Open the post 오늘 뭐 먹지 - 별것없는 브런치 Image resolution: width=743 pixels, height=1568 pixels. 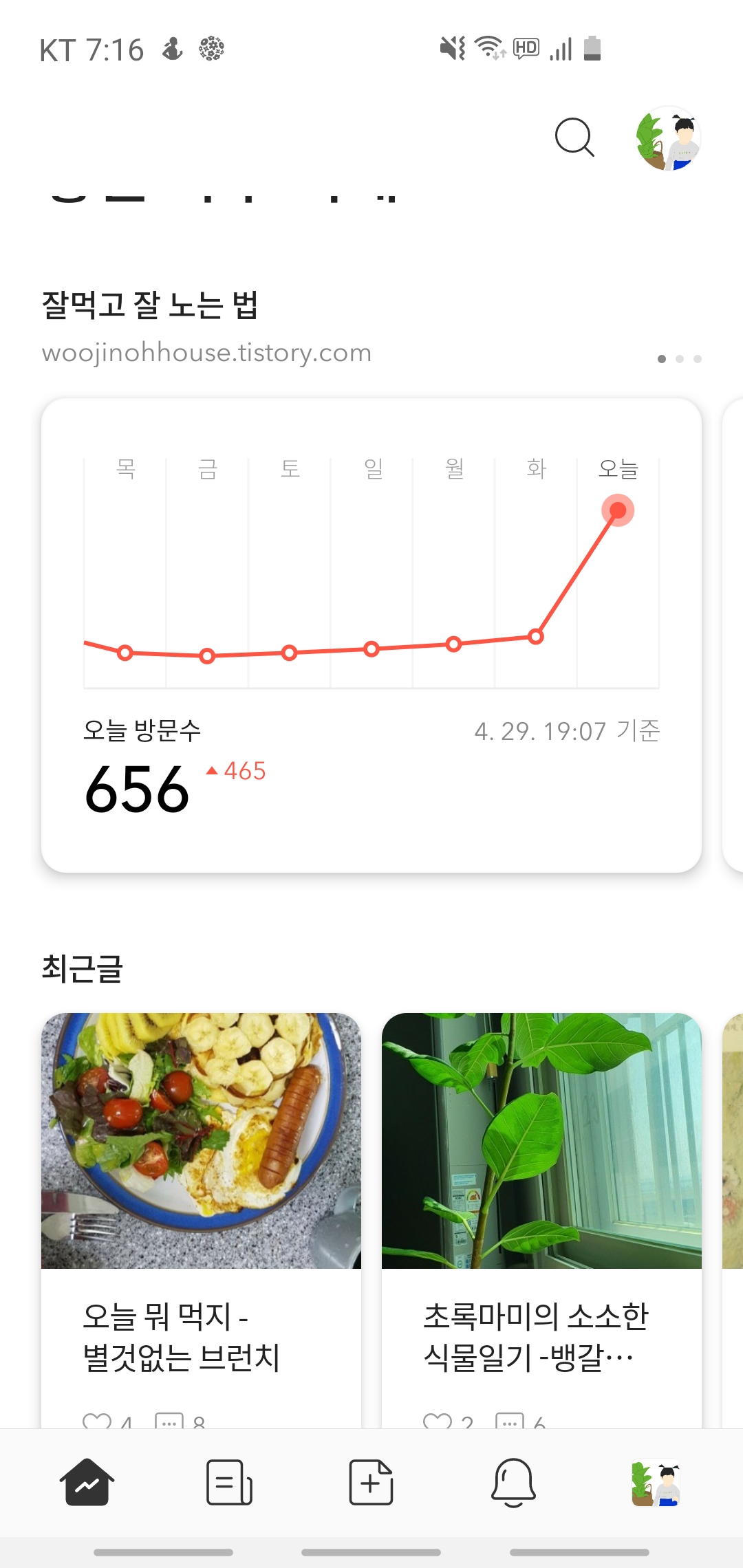click(201, 1220)
